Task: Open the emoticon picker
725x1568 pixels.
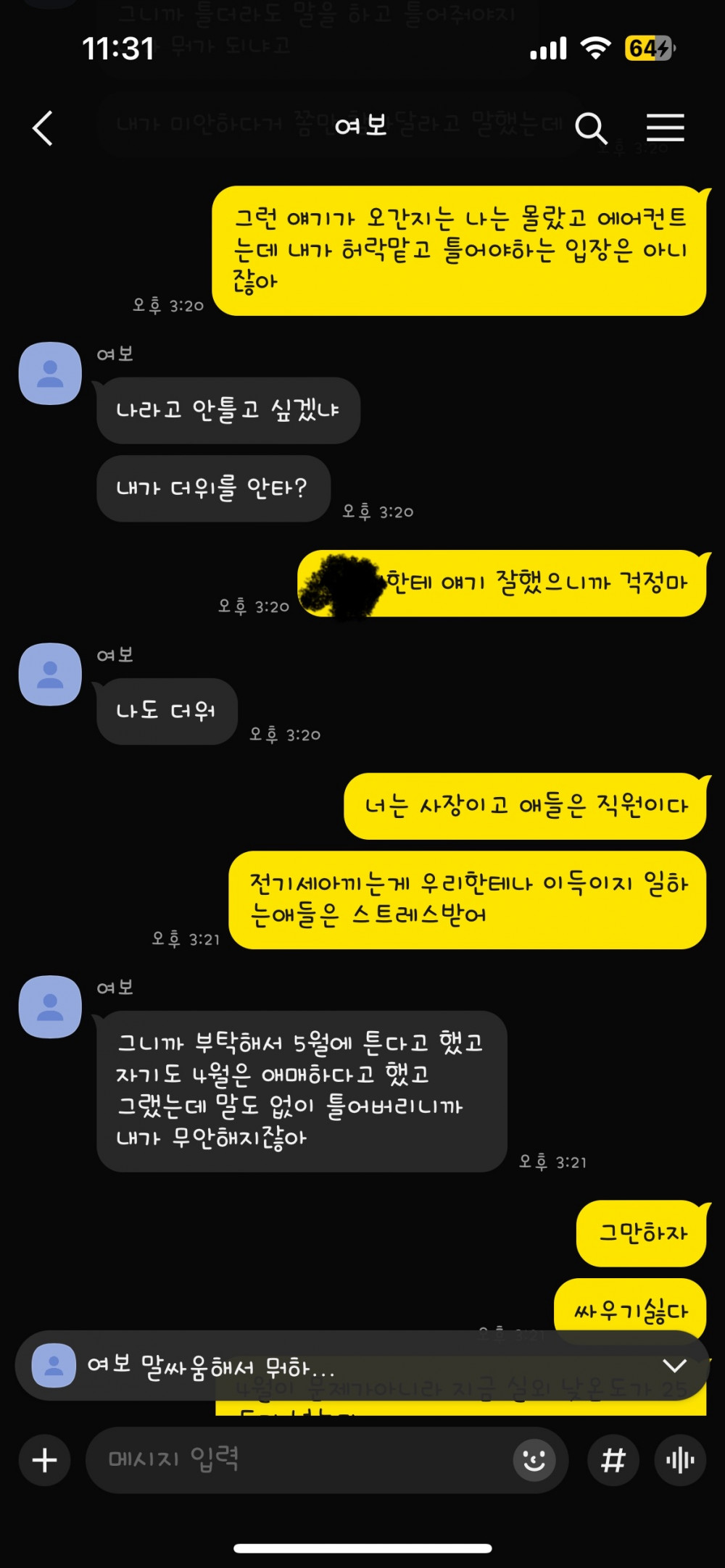Action: pyautogui.click(x=534, y=1460)
